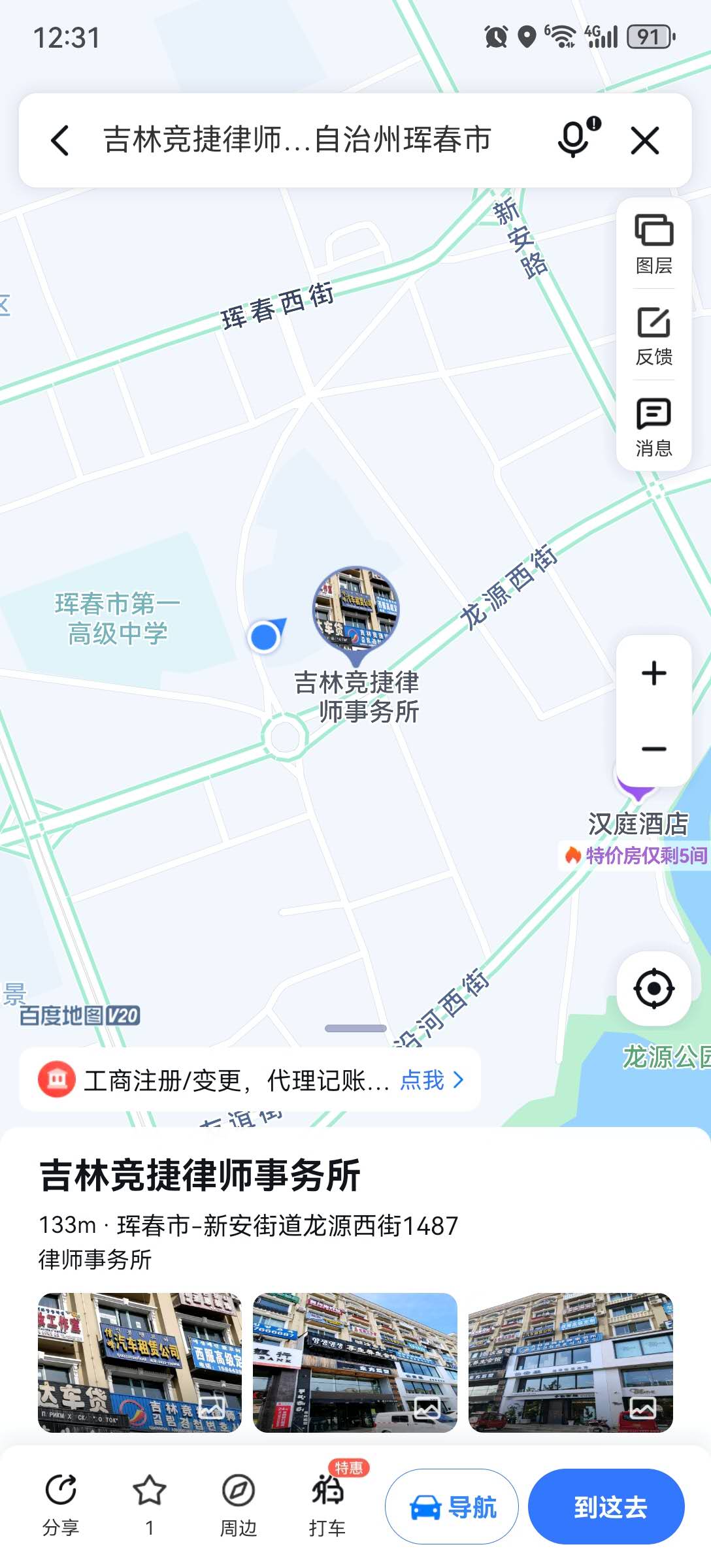Start navigation with 导航 button
Image resolution: width=711 pixels, height=1568 pixels.
452,1507
